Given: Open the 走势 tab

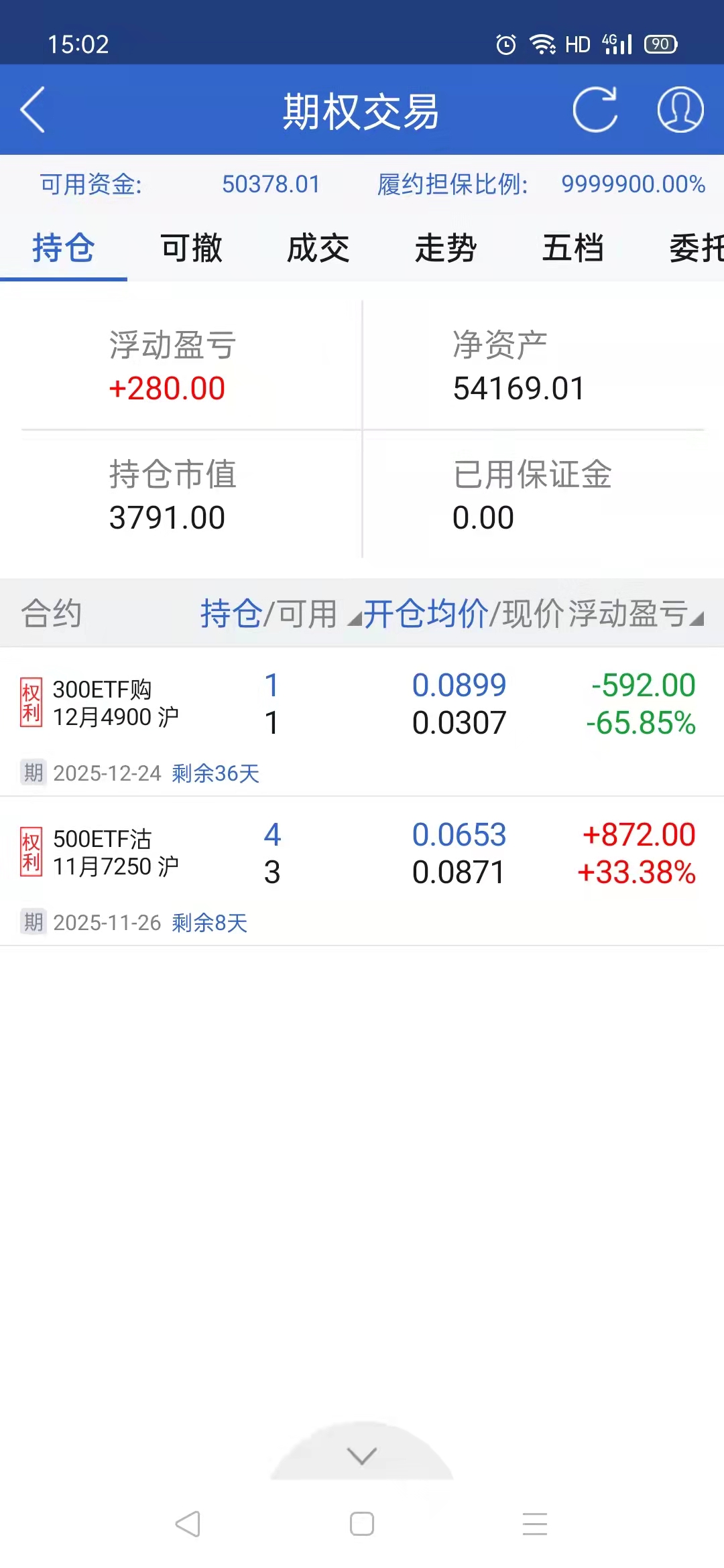Looking at the screenshot, I should click(446, 249).
